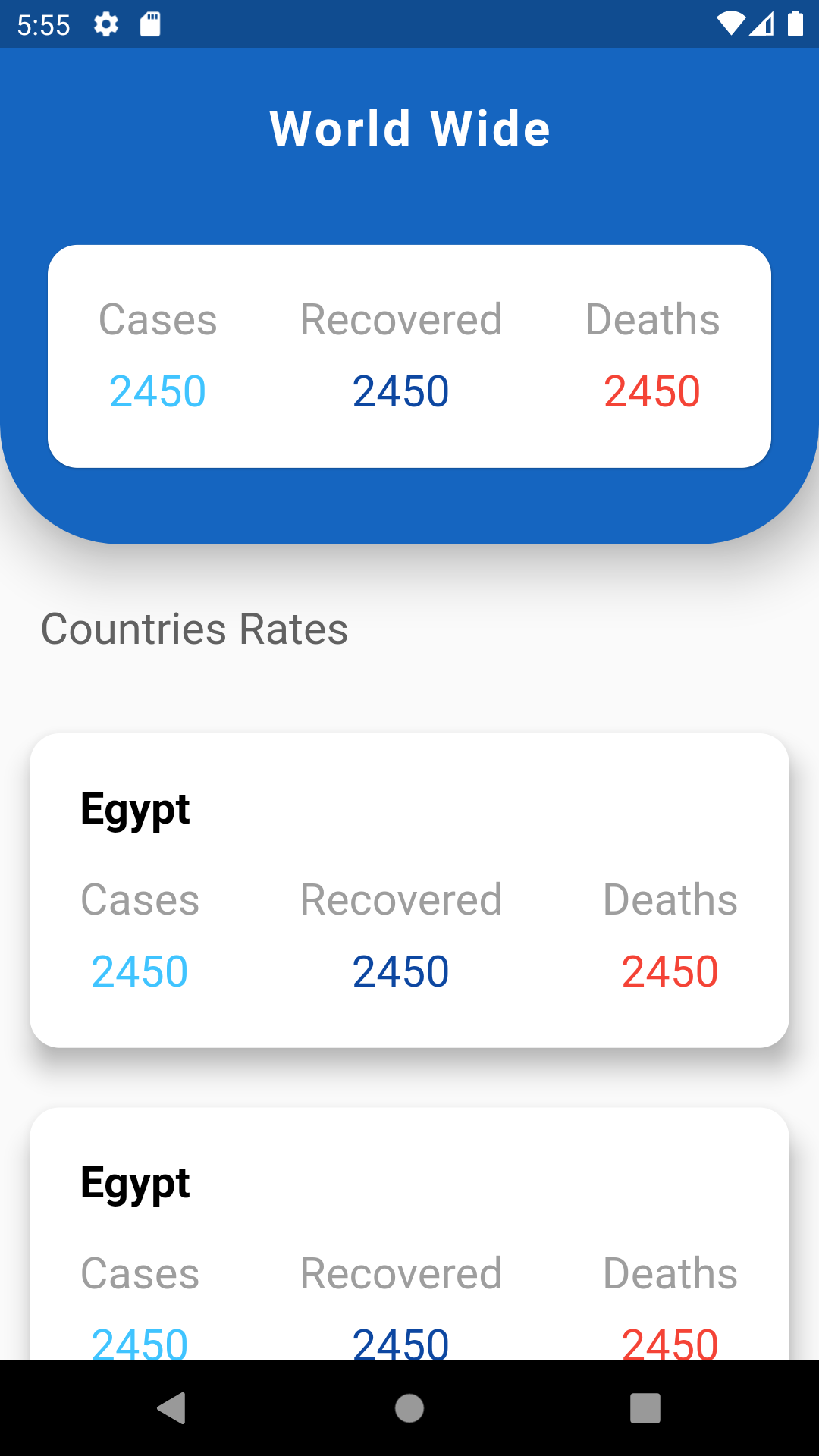Tap the Egypt title on the first card

coord(136,808)
